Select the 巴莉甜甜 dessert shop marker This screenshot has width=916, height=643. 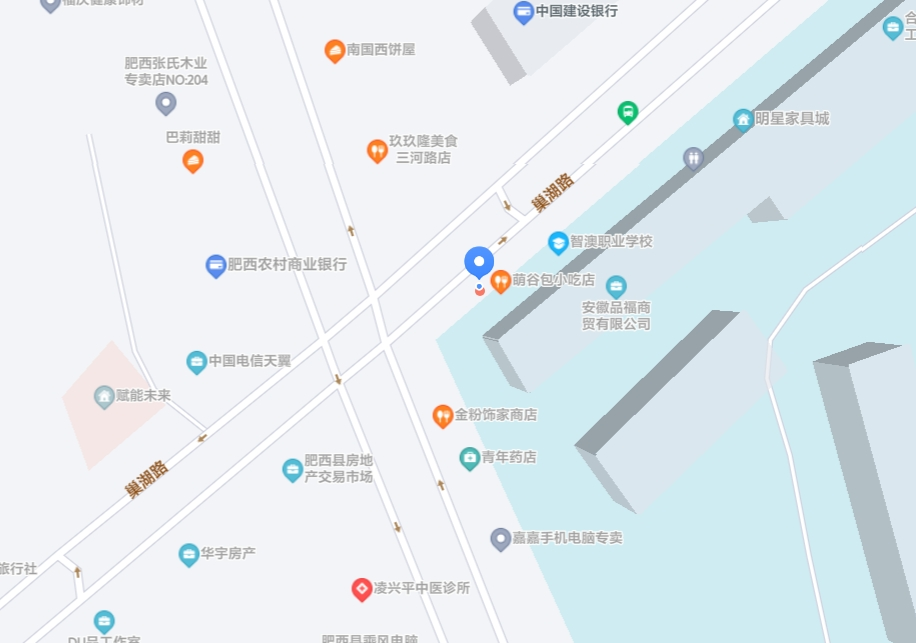[x=193, y=161]
